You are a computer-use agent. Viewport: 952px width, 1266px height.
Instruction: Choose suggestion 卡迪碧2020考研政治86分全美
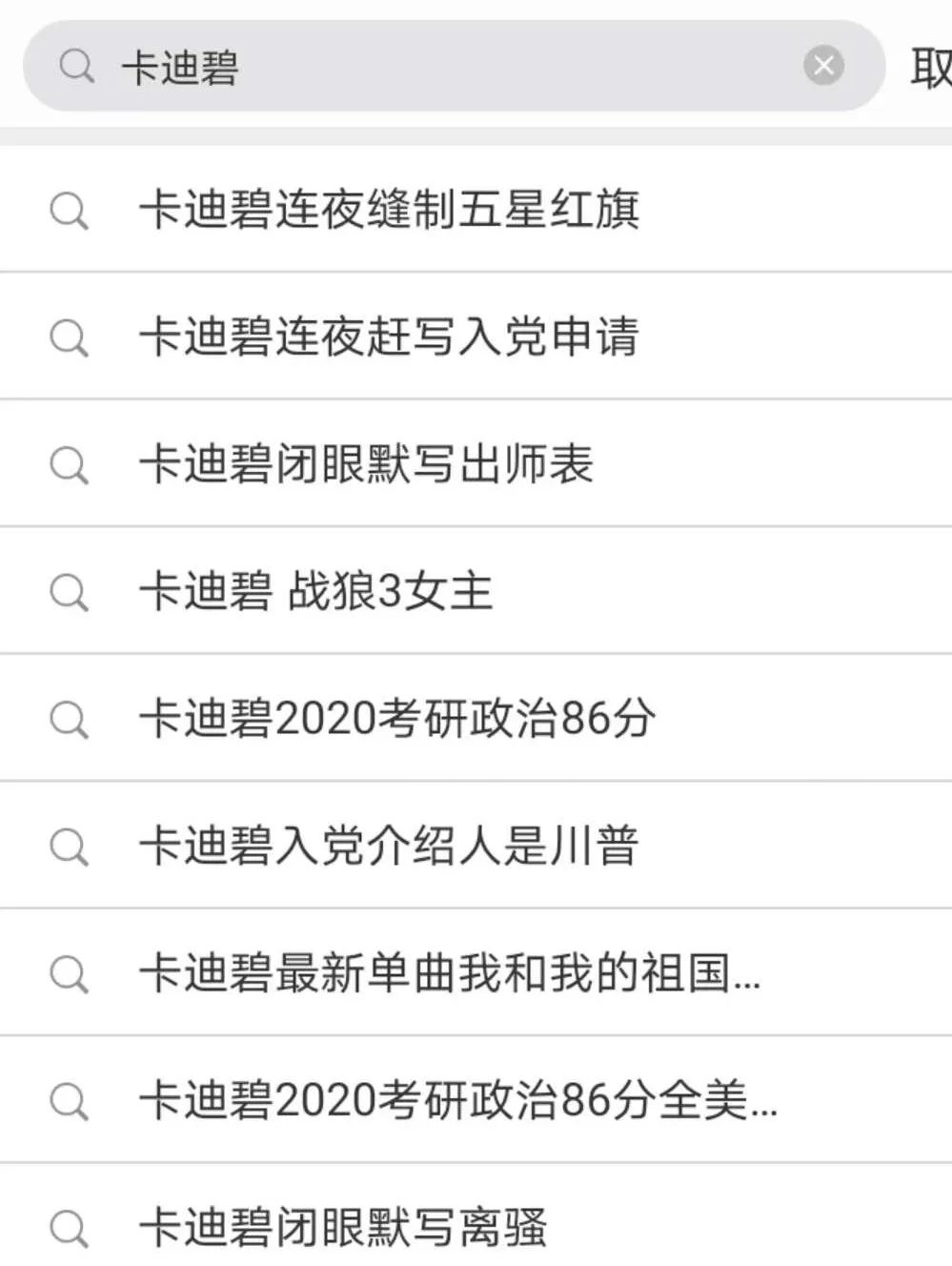point(457,1101)
